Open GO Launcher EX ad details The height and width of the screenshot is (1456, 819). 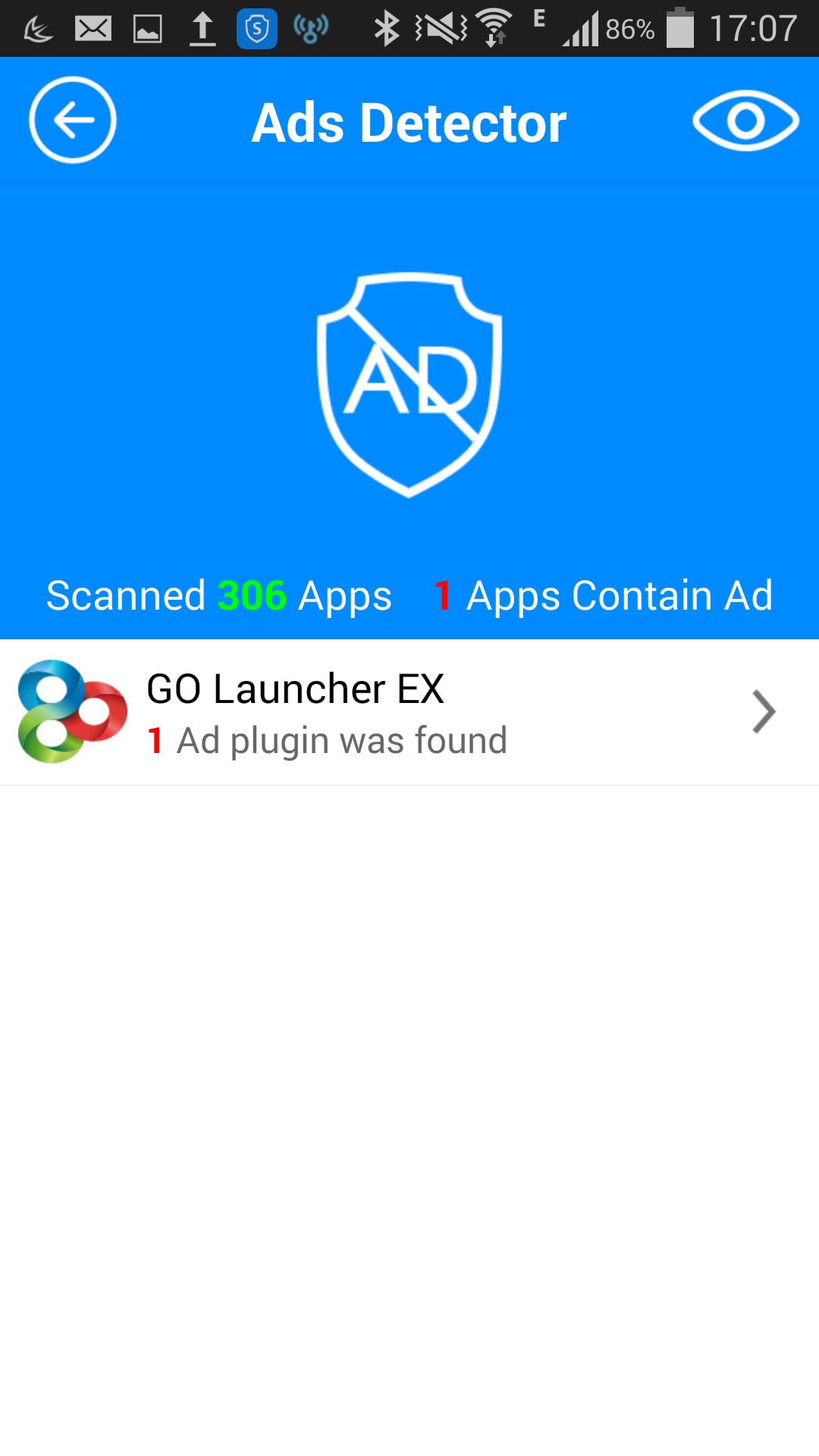[x=409, y=712]
